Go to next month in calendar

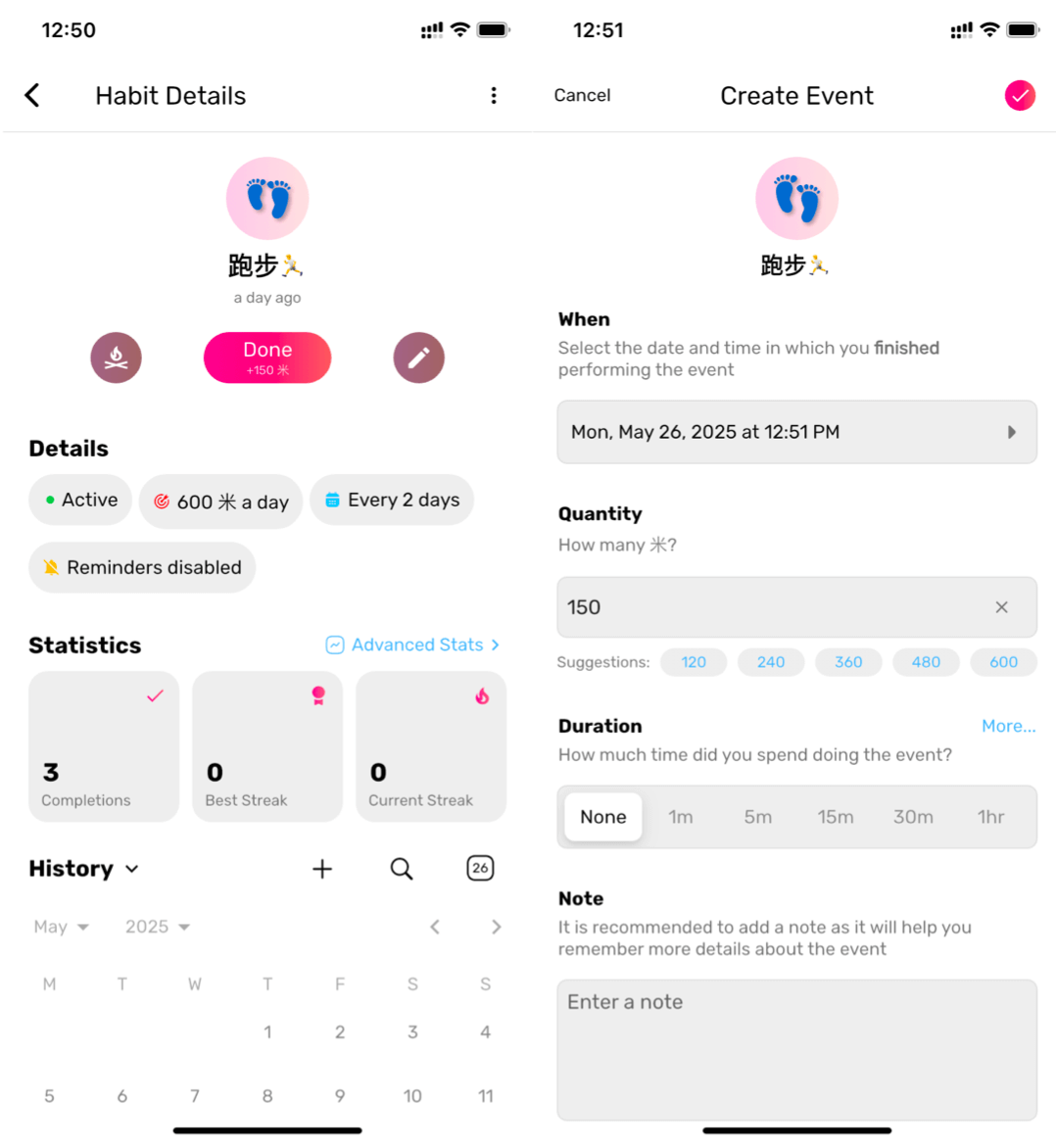496,927
